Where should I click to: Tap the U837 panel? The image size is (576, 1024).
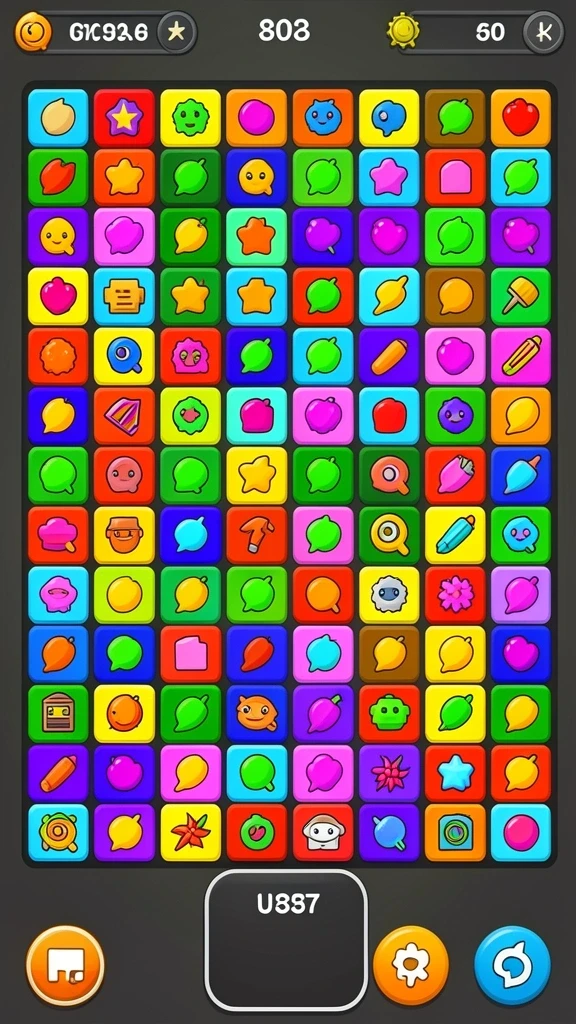287,940
